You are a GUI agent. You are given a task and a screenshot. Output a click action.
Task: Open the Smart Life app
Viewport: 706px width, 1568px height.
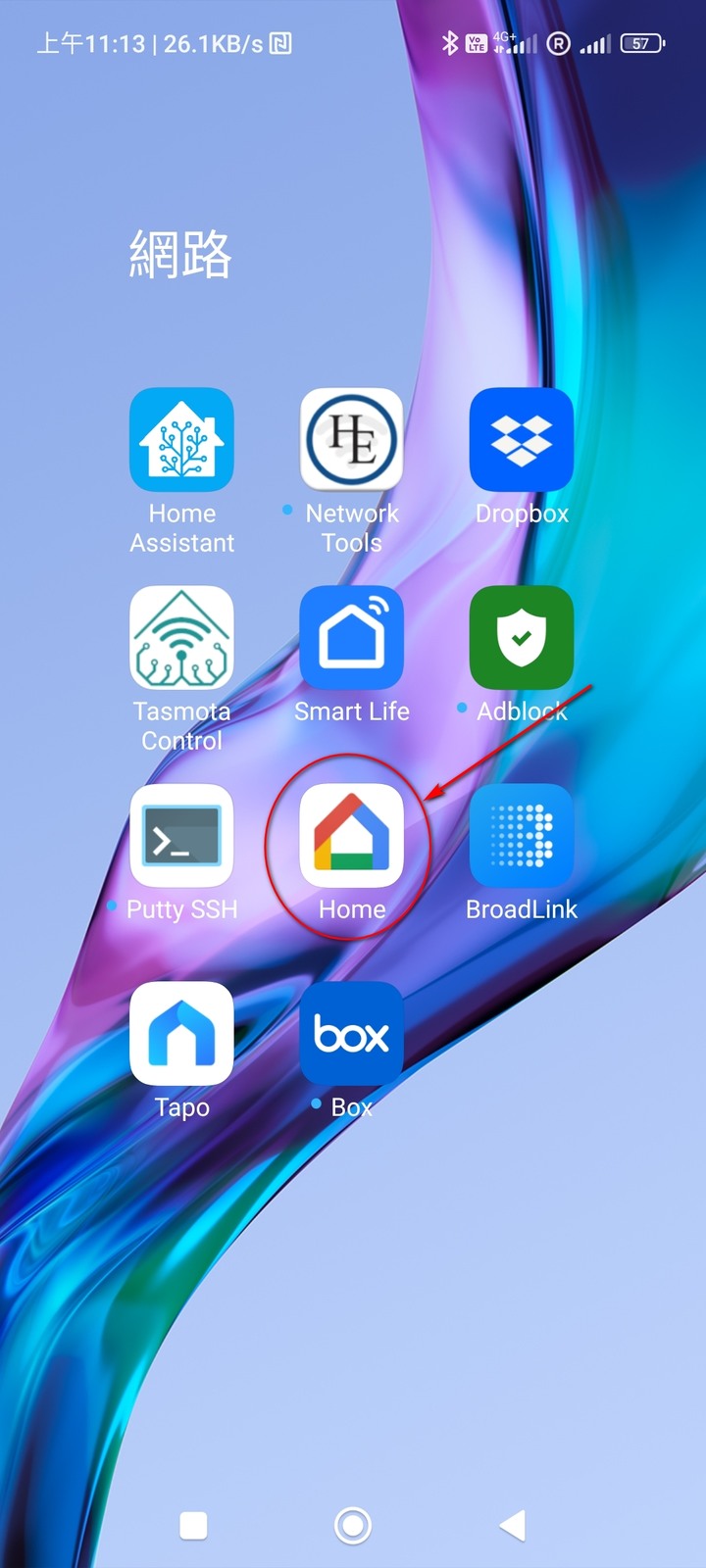[351, 638]
